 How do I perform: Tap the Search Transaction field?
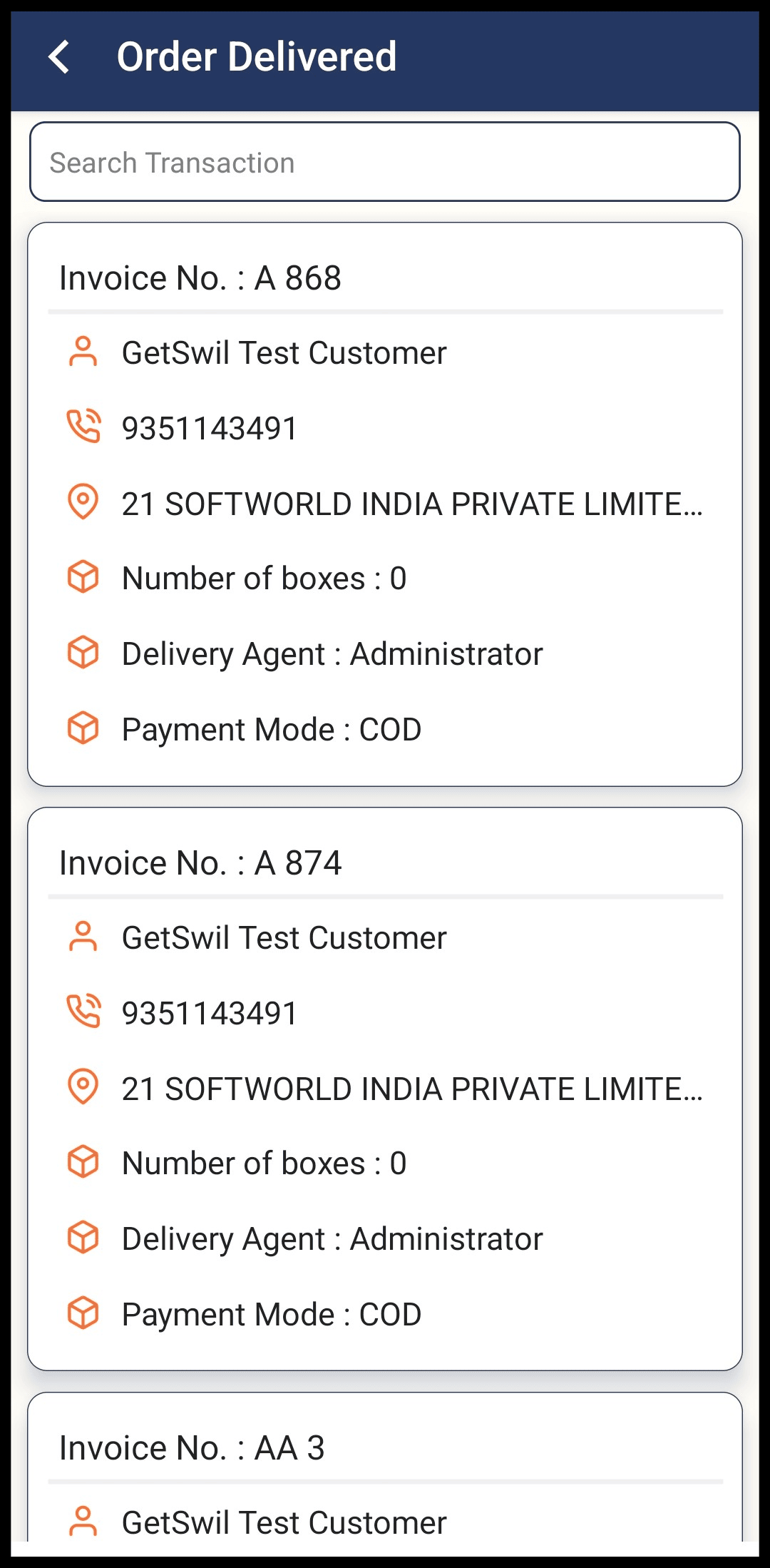coord(385,162)
